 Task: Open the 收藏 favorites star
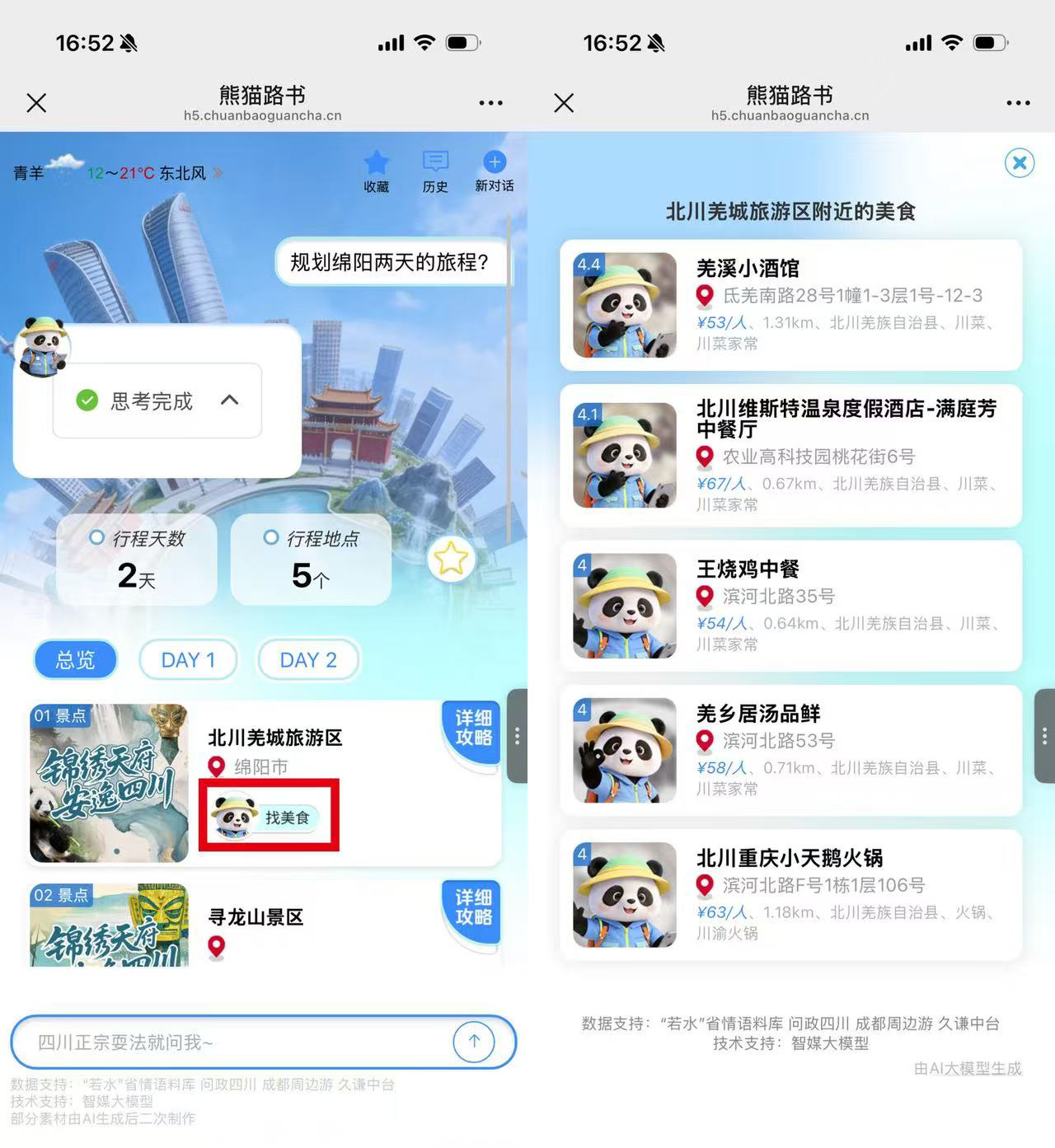(376, 171)
